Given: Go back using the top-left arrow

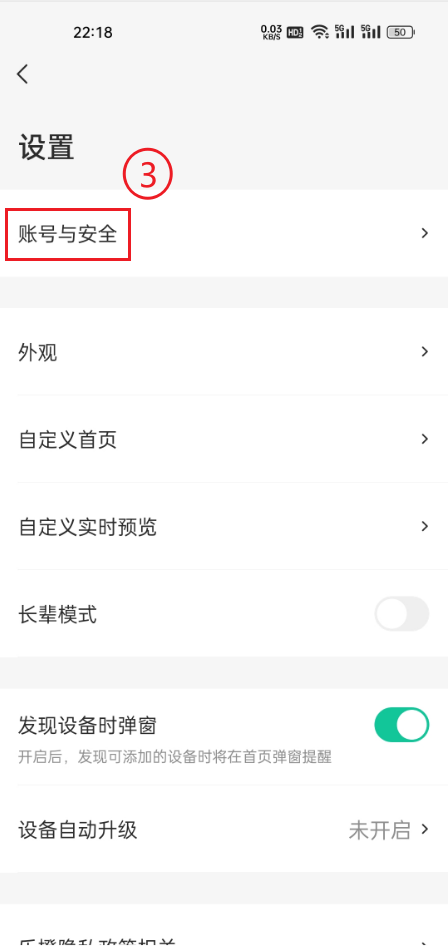Looking at the screenshot, I should [x=22, y=75].
